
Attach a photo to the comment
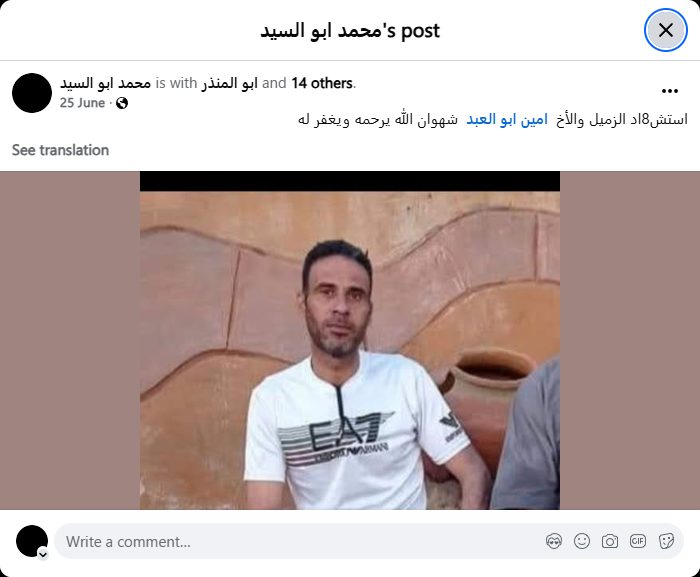tap(610, 541)
